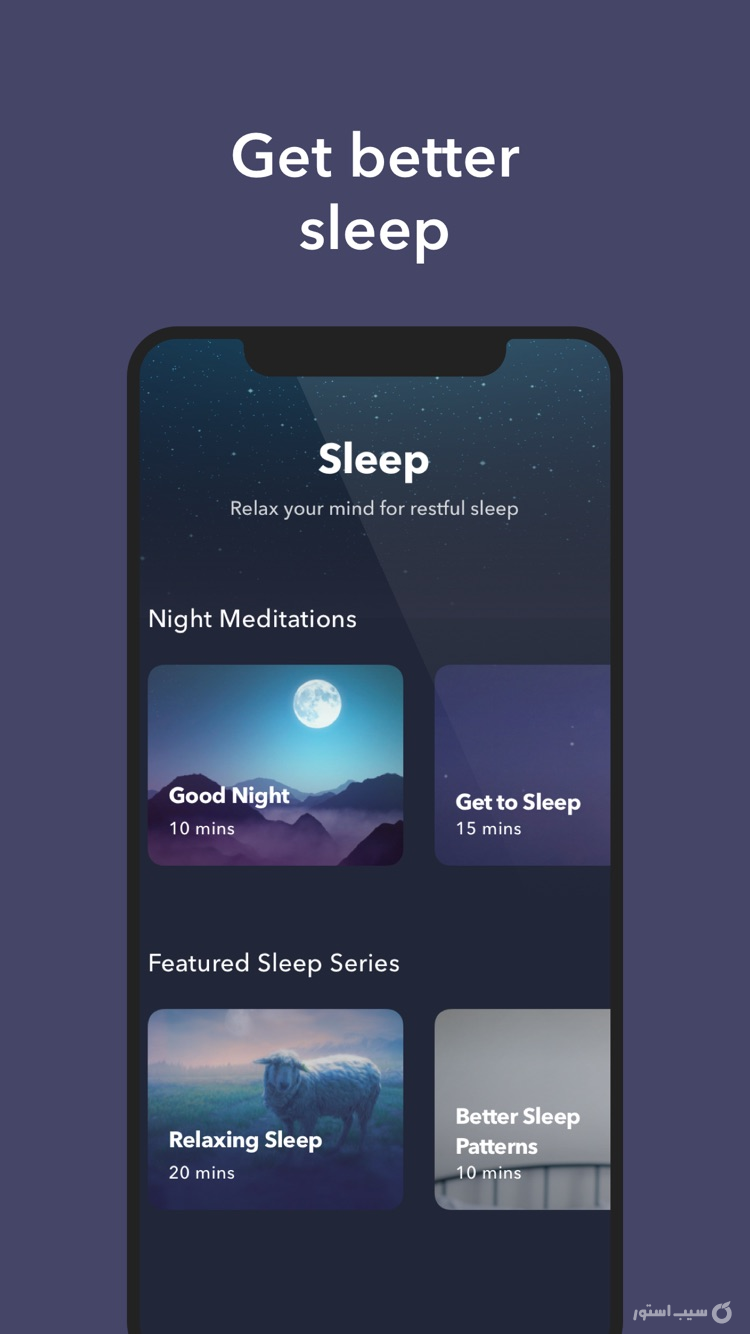
Task: Open the Good Night meditation card
Action: coord(276,764)
